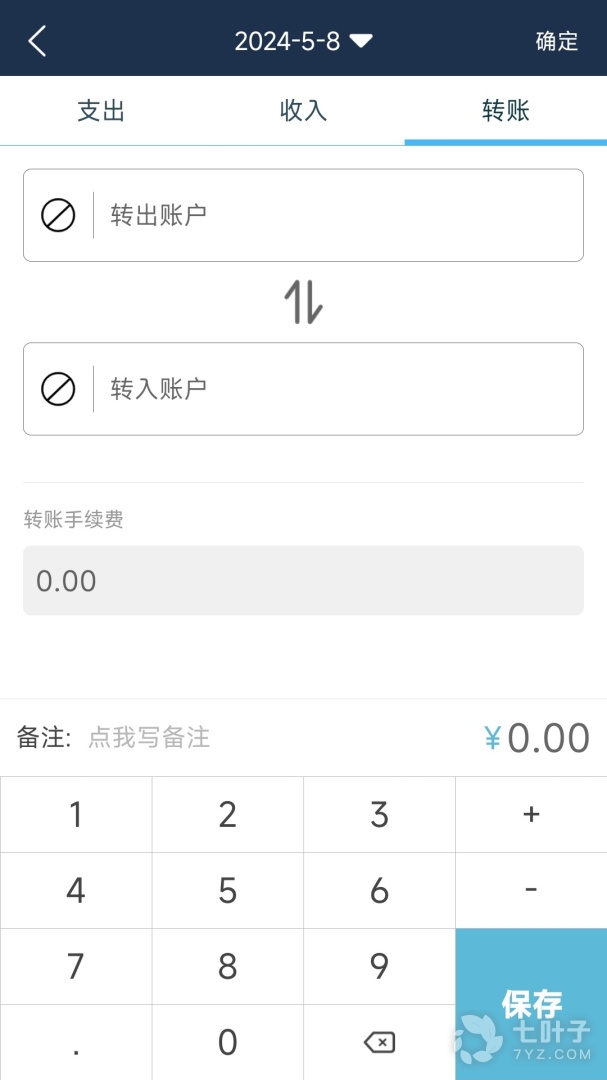This screenshot has height=1080, width=607.
Task: Enter digit 5 on the keypad
Action: (x=228, y=890)
